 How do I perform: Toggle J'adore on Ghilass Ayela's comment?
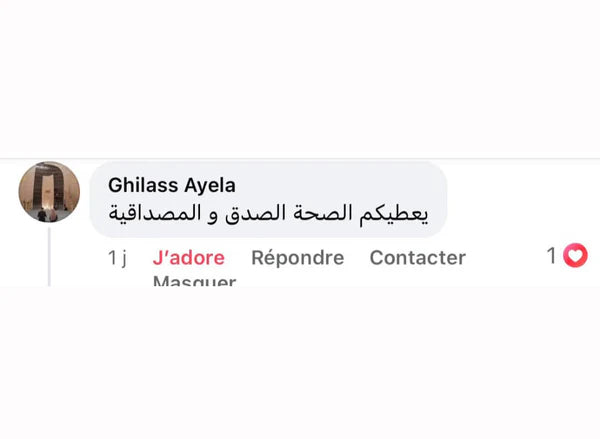tap(188, 257)
